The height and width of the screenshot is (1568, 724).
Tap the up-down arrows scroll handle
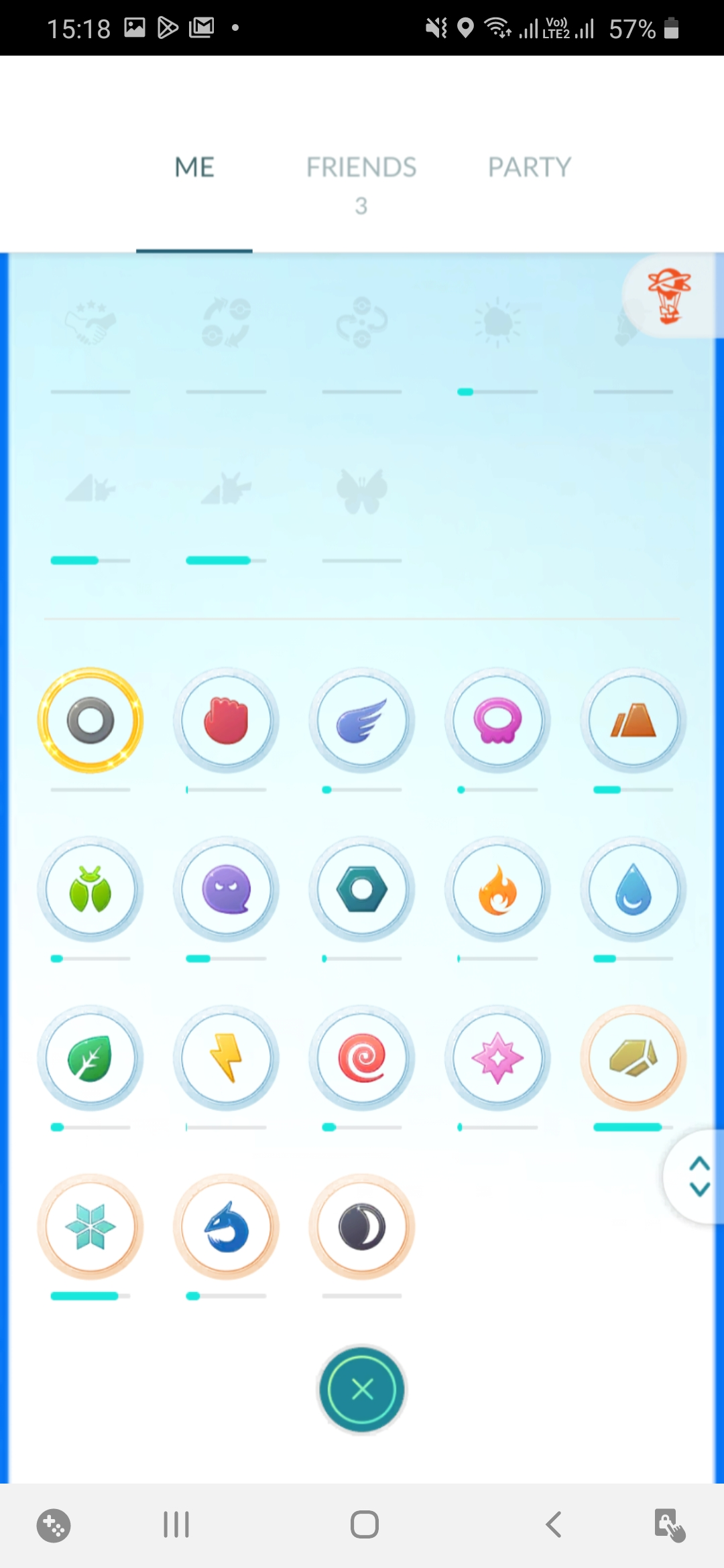699,1177
